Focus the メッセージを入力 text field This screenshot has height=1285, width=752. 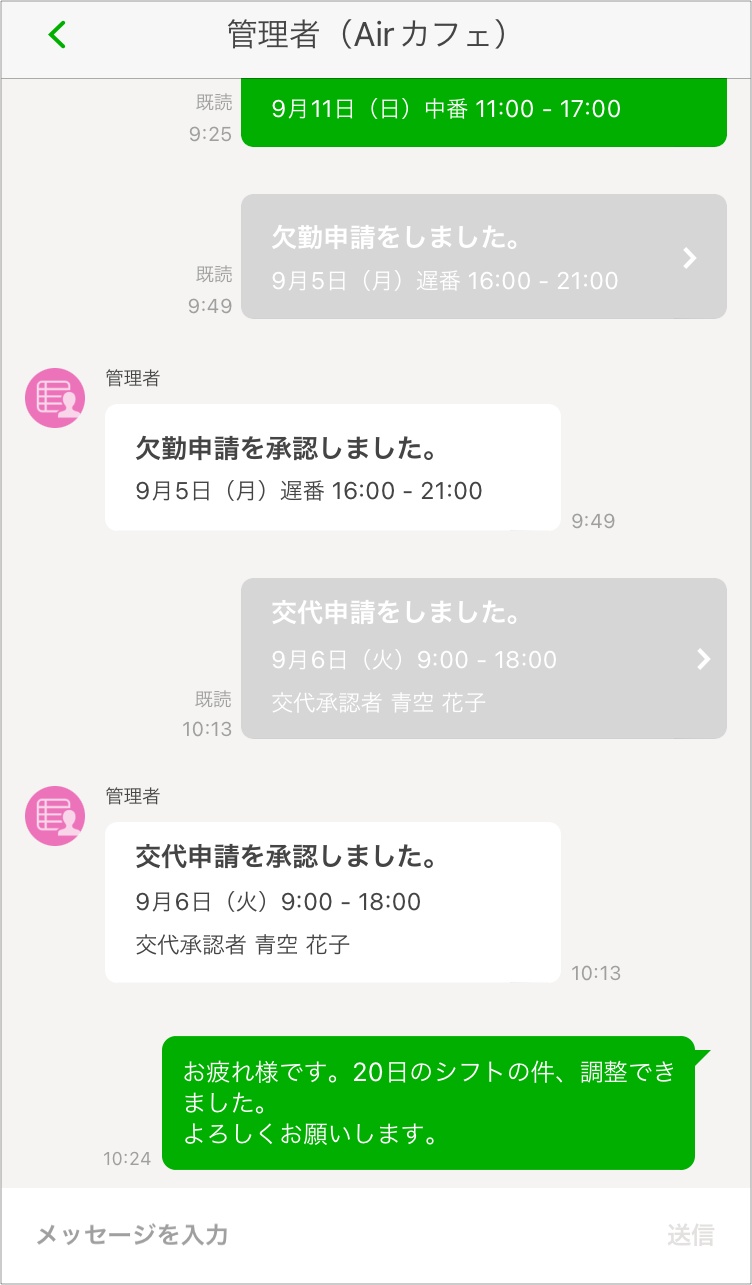coord(330,1235)
